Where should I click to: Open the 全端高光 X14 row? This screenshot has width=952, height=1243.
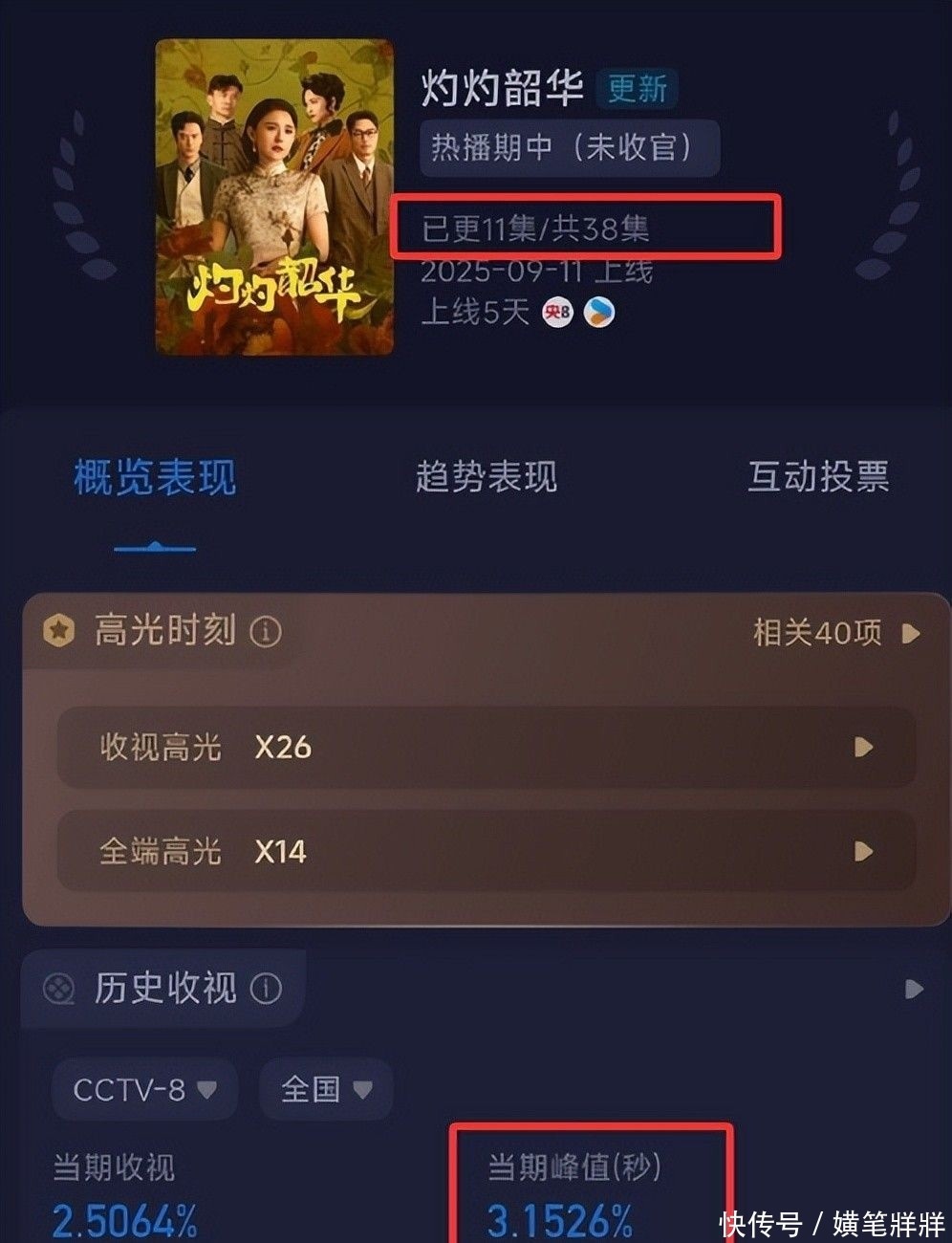tap(486, 851)
